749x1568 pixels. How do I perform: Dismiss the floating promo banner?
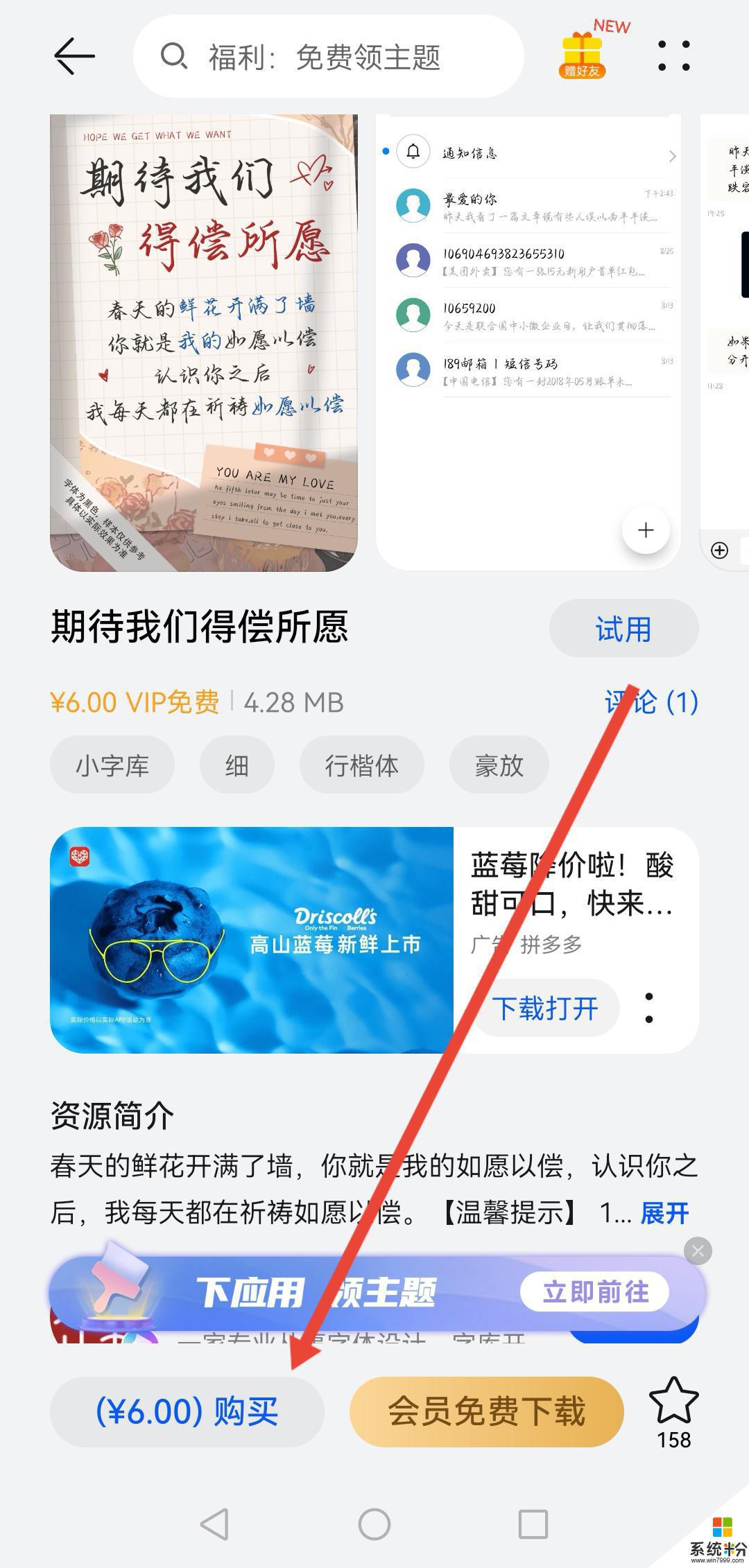(x=698, y=1251)
